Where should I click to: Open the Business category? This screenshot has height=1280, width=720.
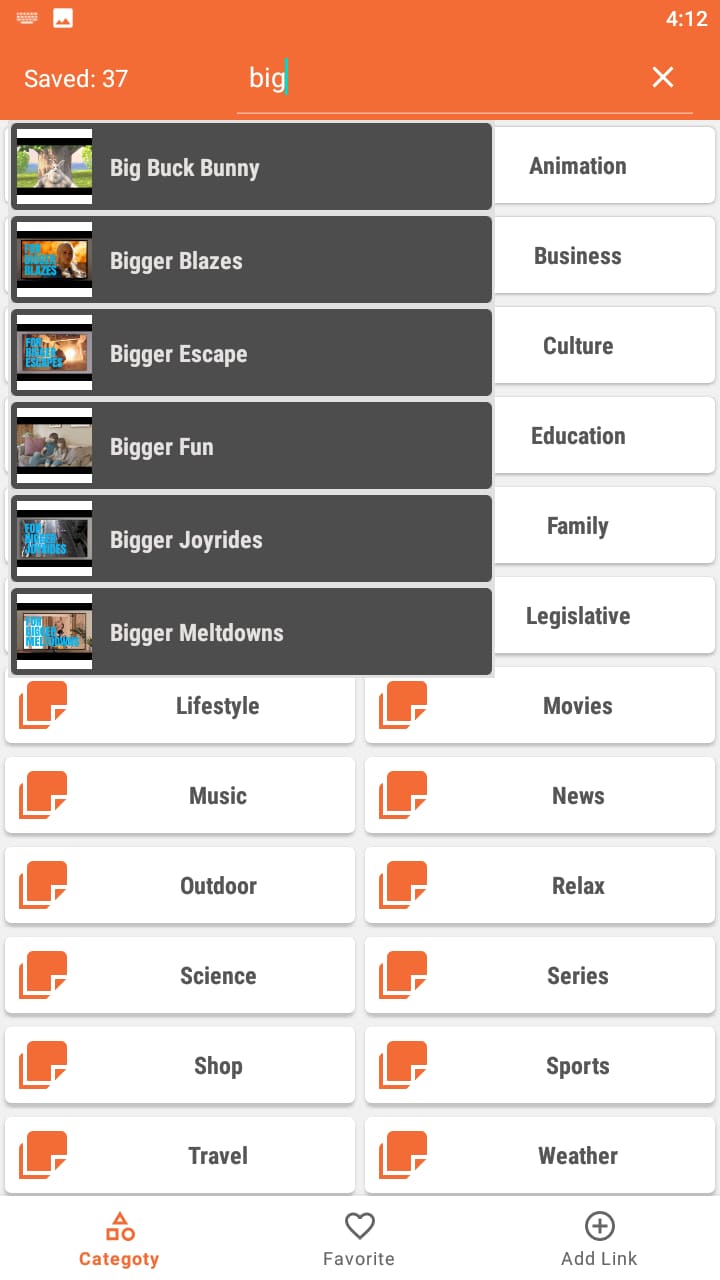click(605, 256)
